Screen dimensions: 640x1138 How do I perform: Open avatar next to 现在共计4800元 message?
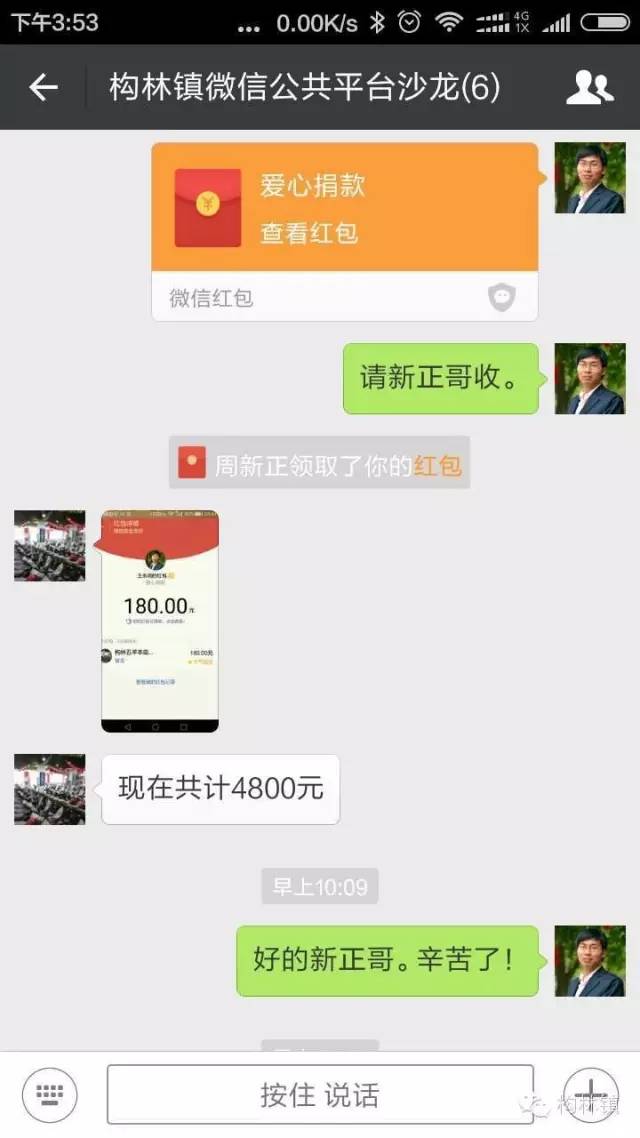pyautogui.click(x=49, y=789)
